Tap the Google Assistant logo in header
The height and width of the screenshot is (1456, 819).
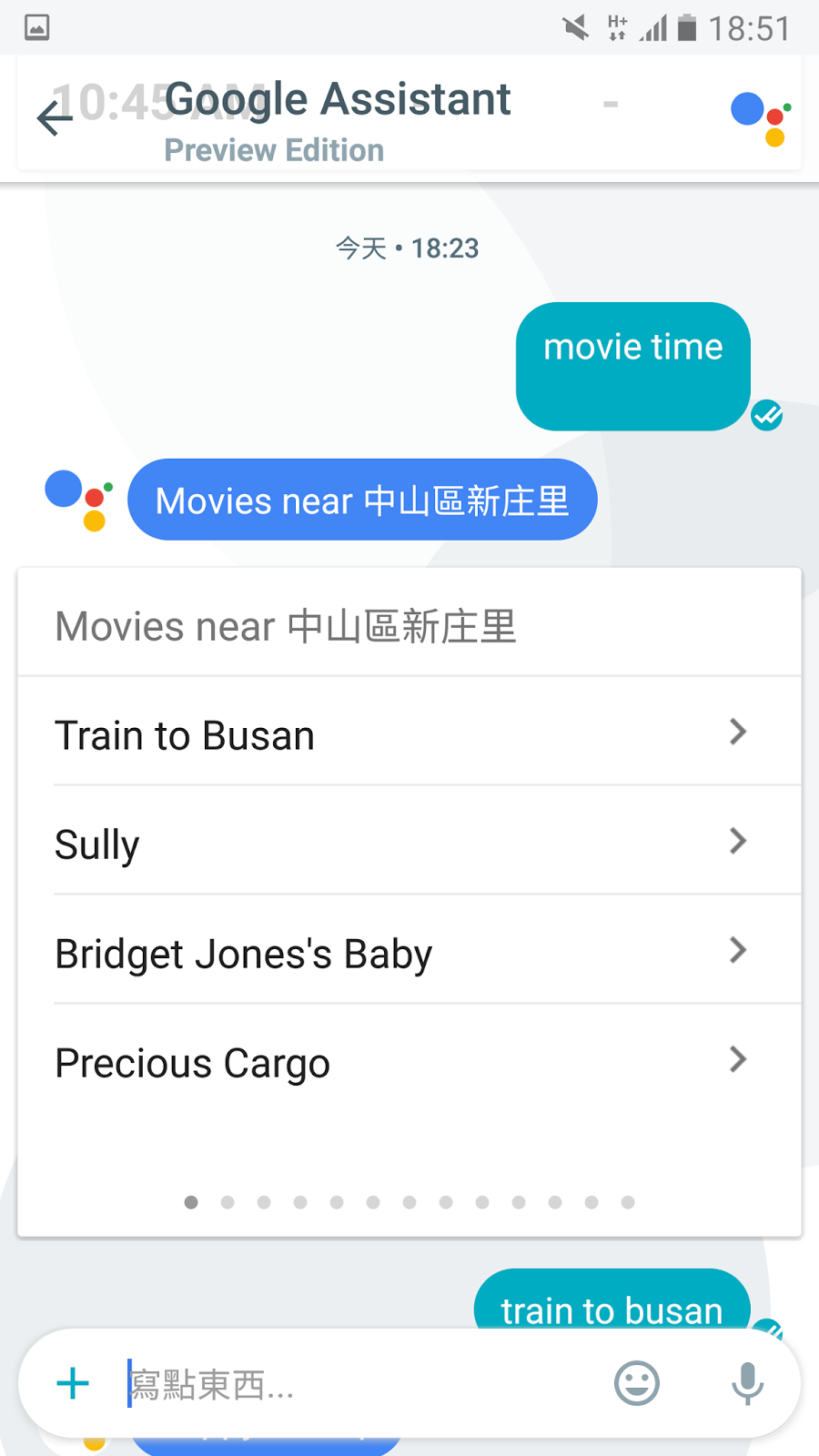point(761,118)
